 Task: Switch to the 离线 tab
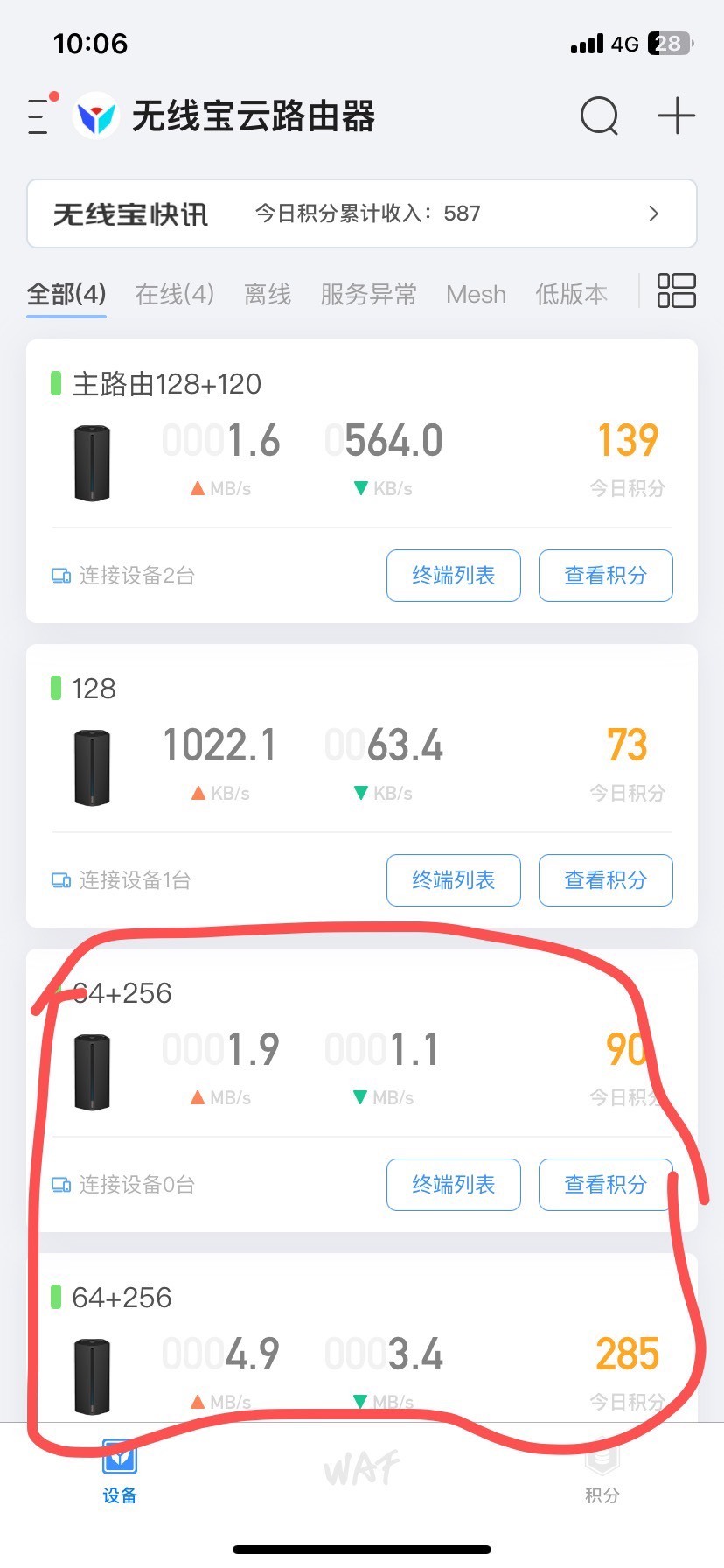[268, 294]
